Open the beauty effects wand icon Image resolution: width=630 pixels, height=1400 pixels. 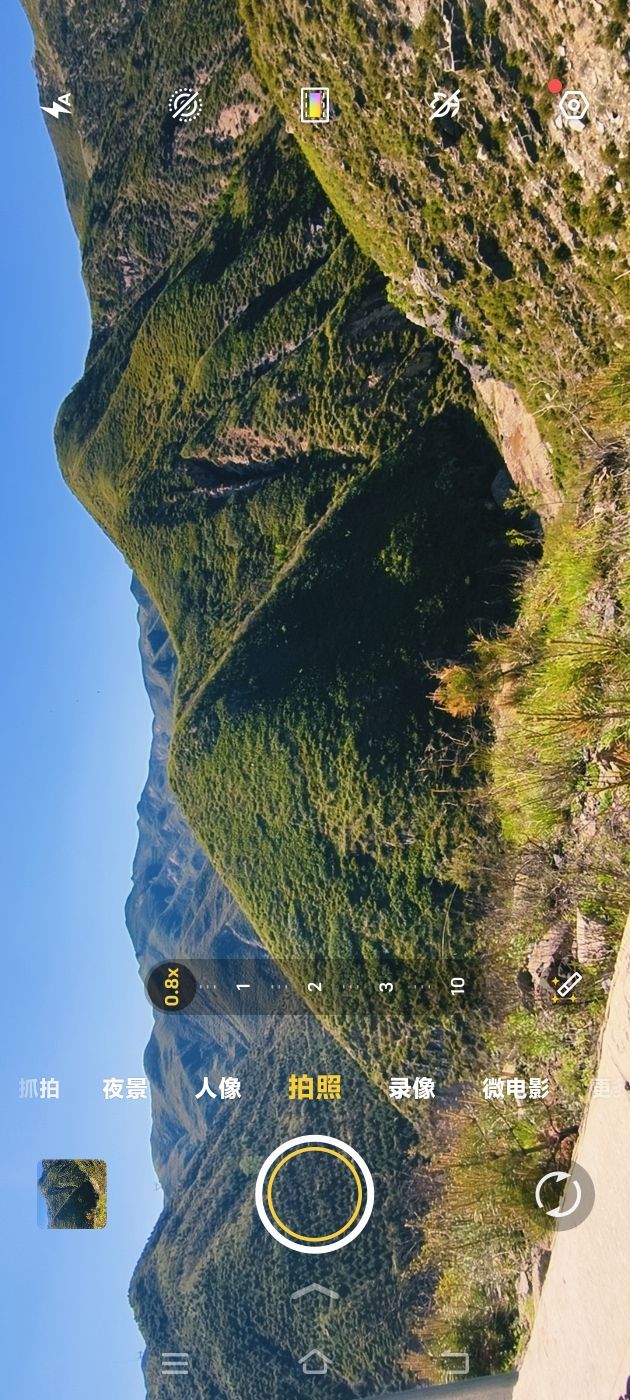click(x=565, y=986)
